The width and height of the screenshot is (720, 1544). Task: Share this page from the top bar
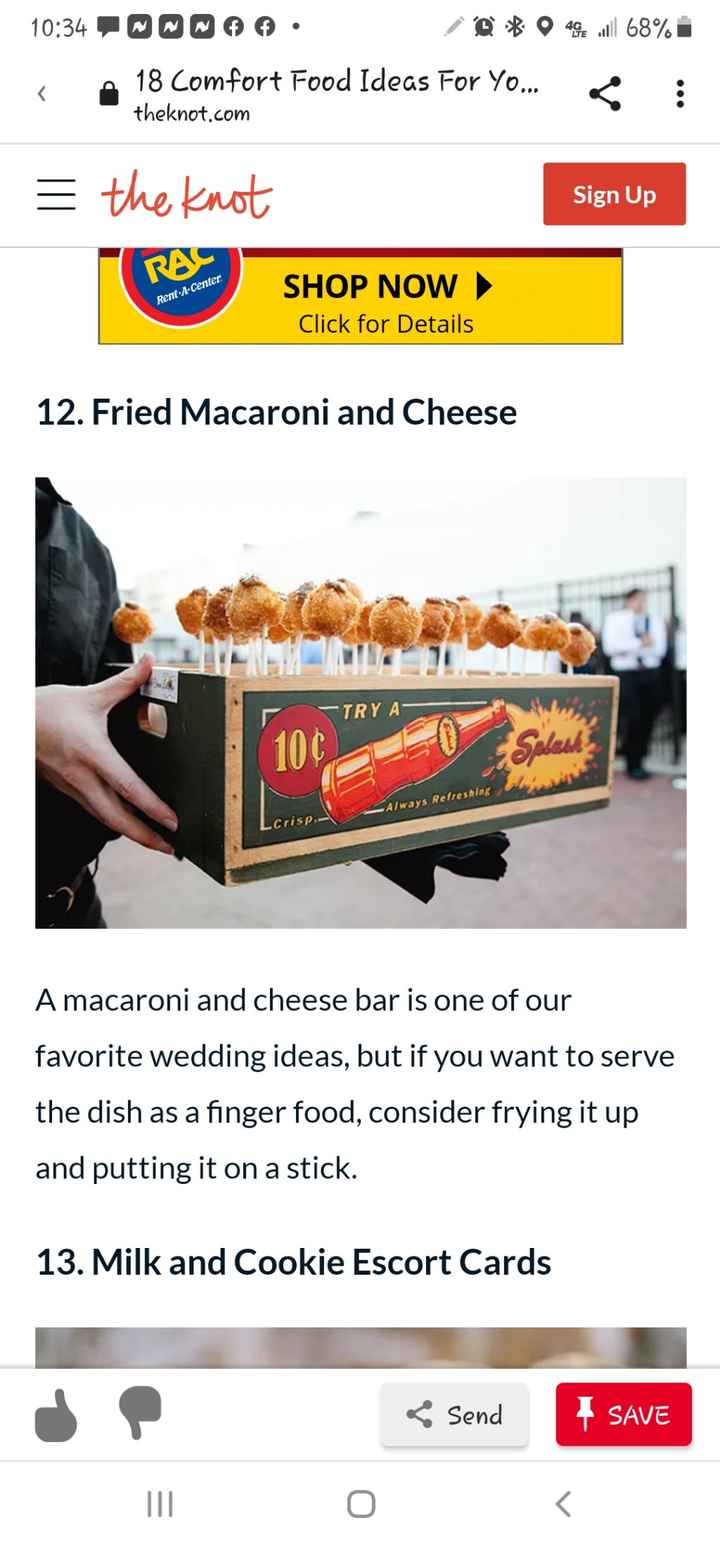604,94
